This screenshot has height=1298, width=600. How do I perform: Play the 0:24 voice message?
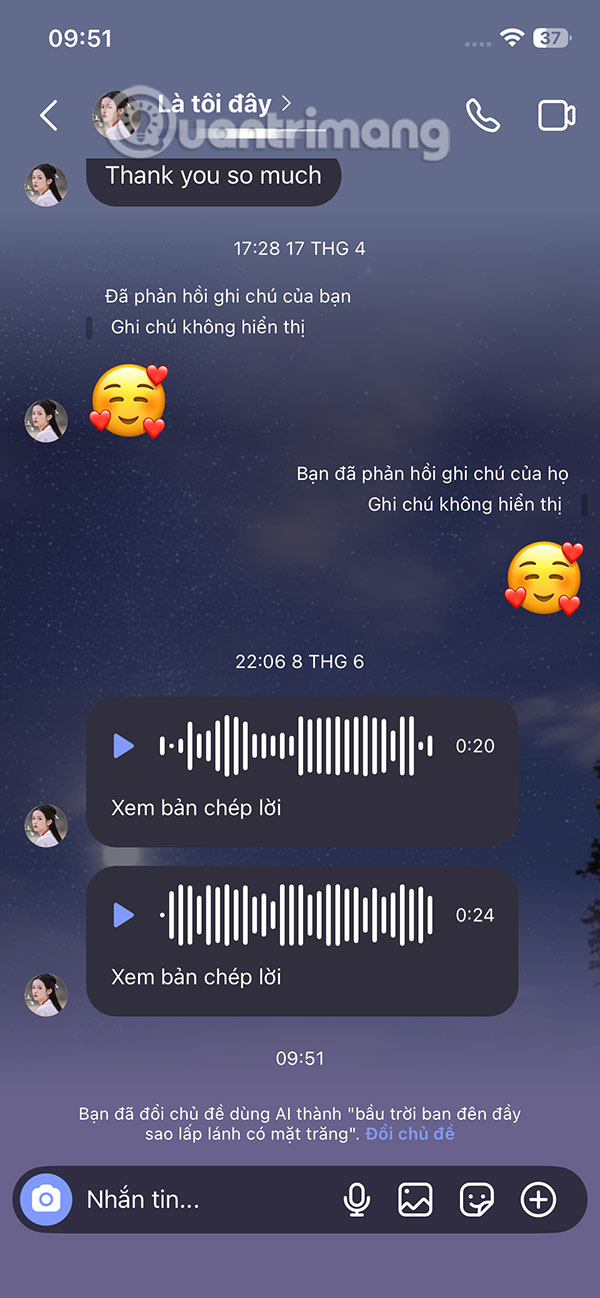point(124,915)
